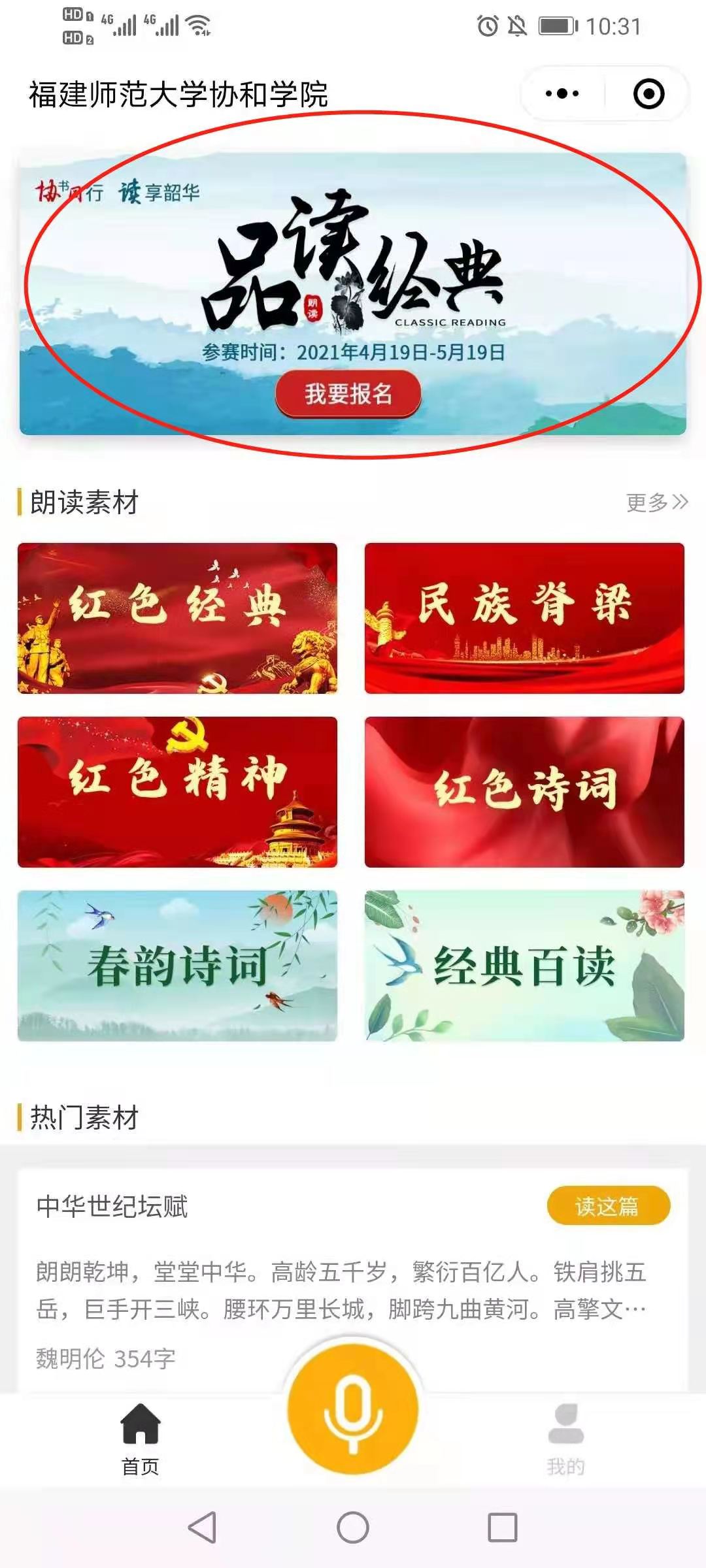Viewport: 706px width, 1568px height.
Task: Open the 红色经典 material tile
Action: 177,617
